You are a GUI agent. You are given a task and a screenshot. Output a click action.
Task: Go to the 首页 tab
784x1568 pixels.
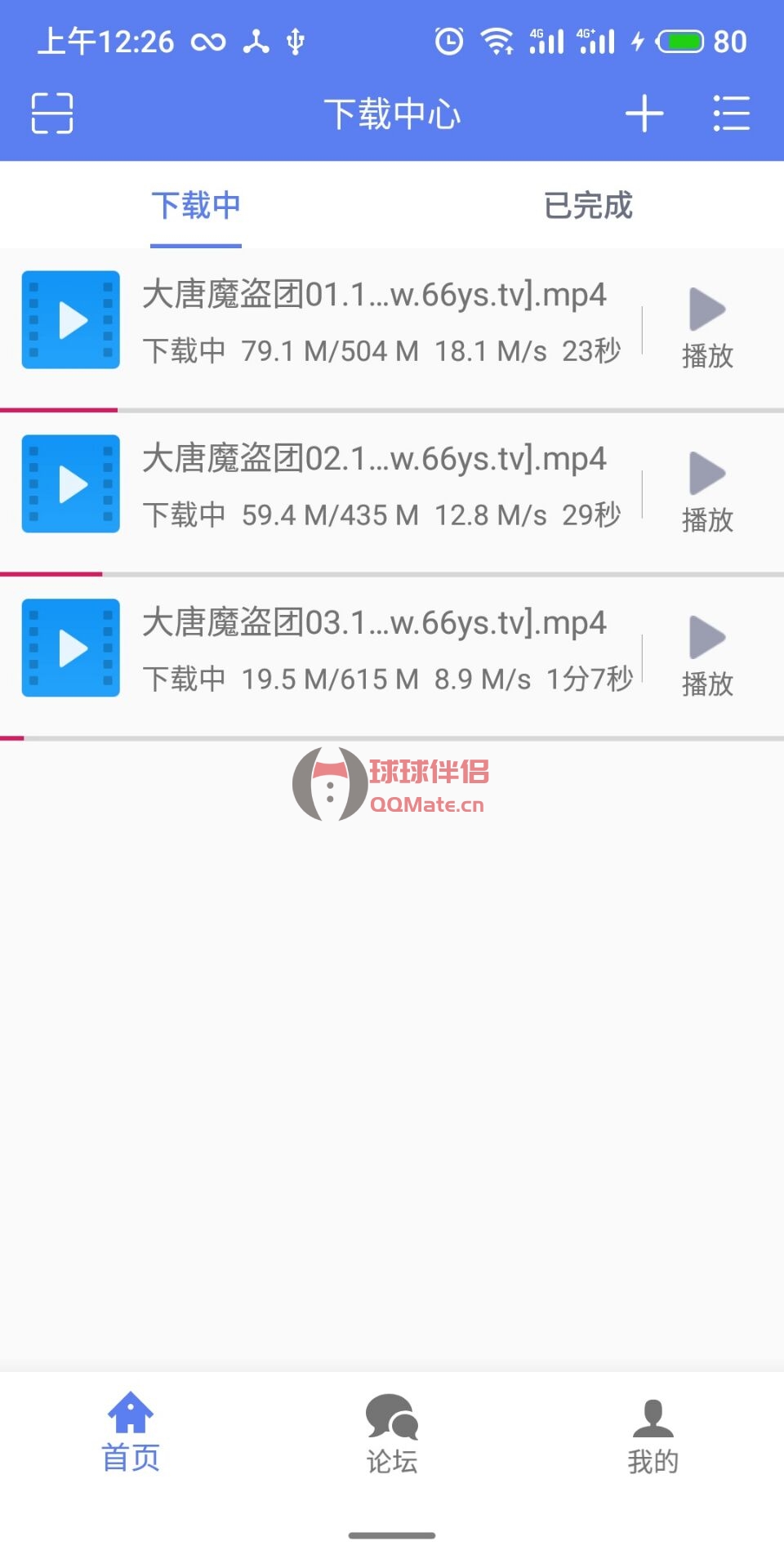pos(131,1433)
